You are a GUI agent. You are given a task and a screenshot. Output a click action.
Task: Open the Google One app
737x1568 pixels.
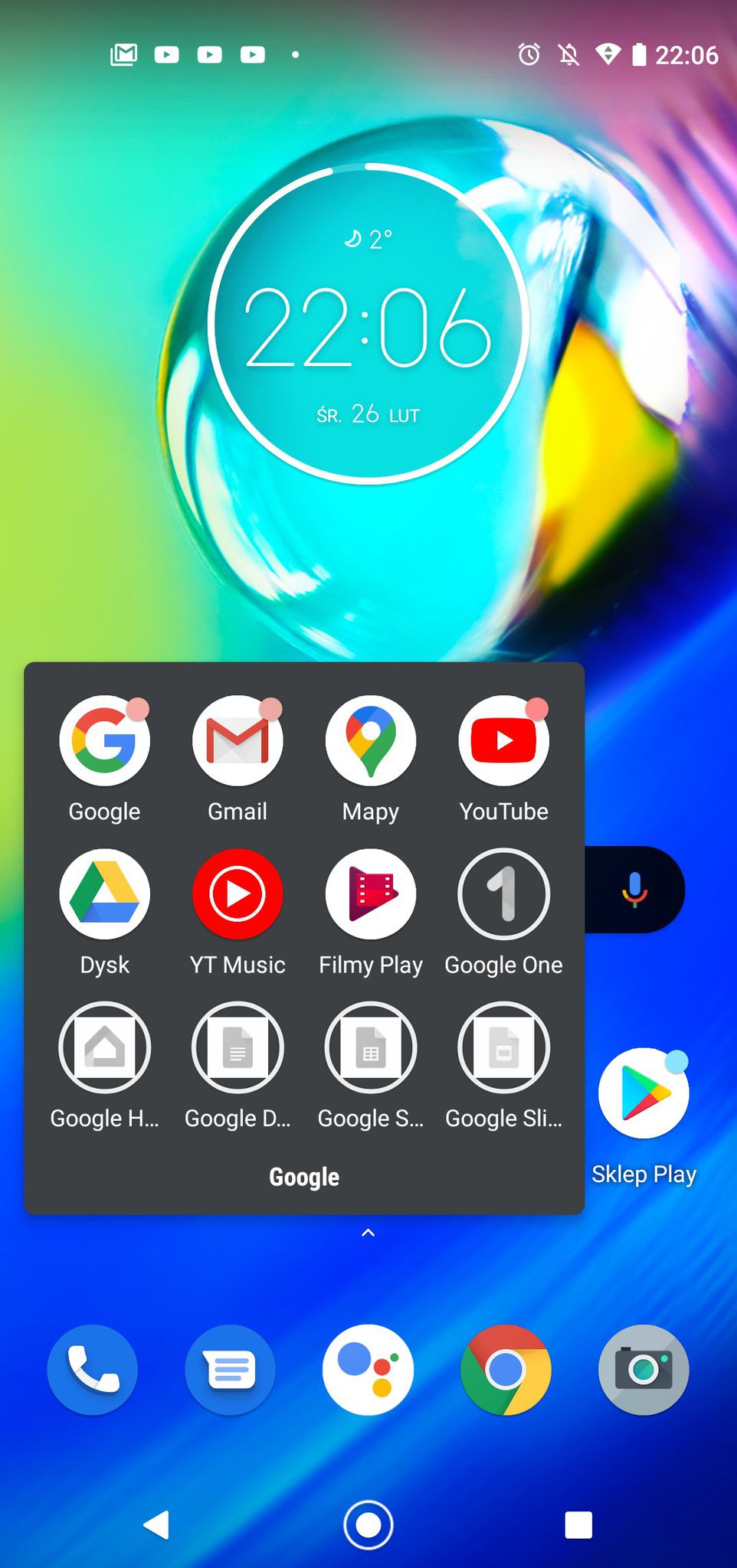tap(503, 894)
